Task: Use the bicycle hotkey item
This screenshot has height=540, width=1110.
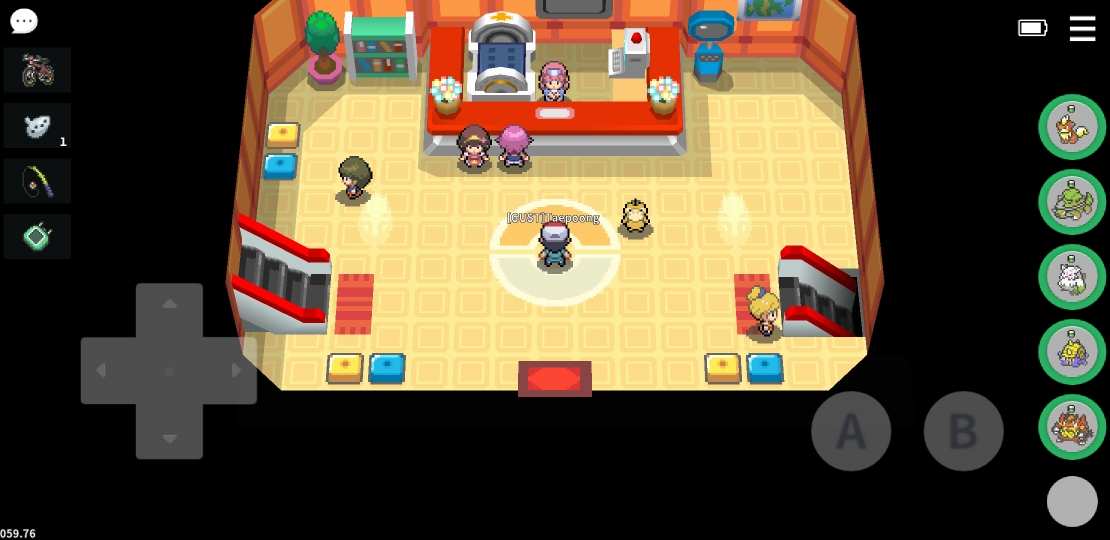Action: (x=37, y=70)
